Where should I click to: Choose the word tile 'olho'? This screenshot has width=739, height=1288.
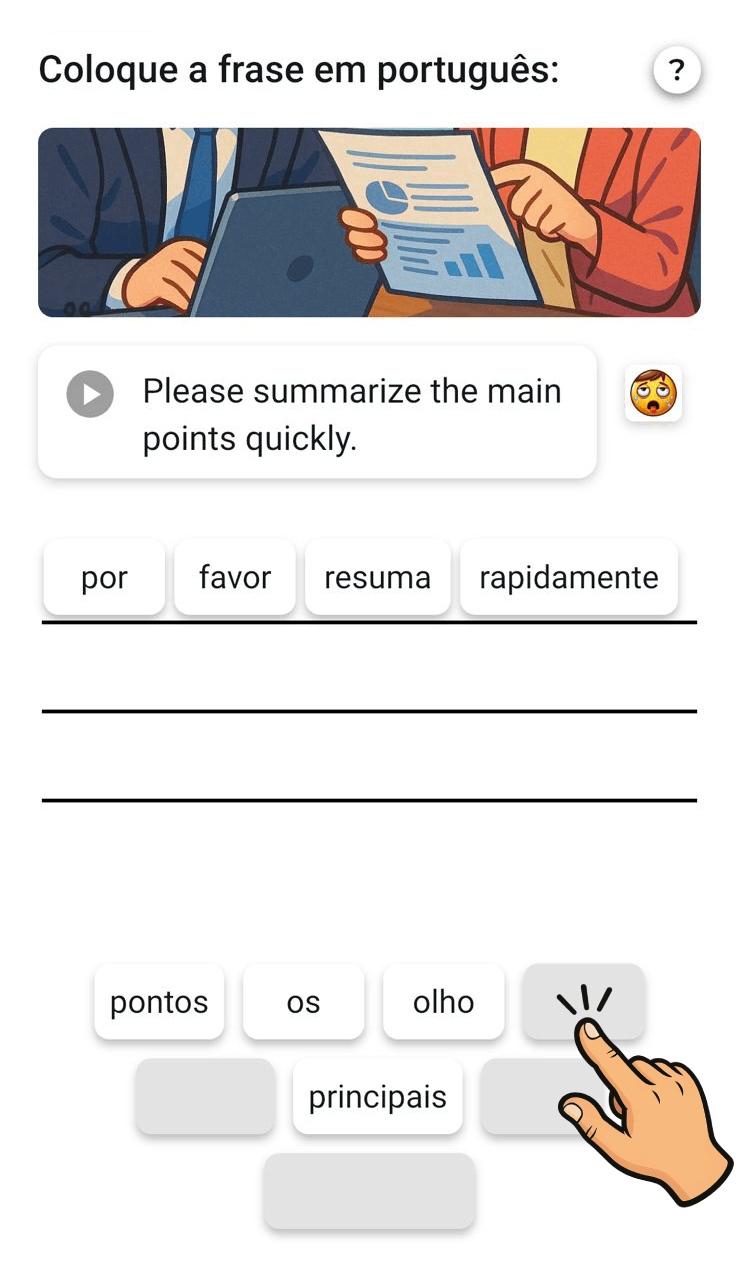click(x=443, y=1001)
